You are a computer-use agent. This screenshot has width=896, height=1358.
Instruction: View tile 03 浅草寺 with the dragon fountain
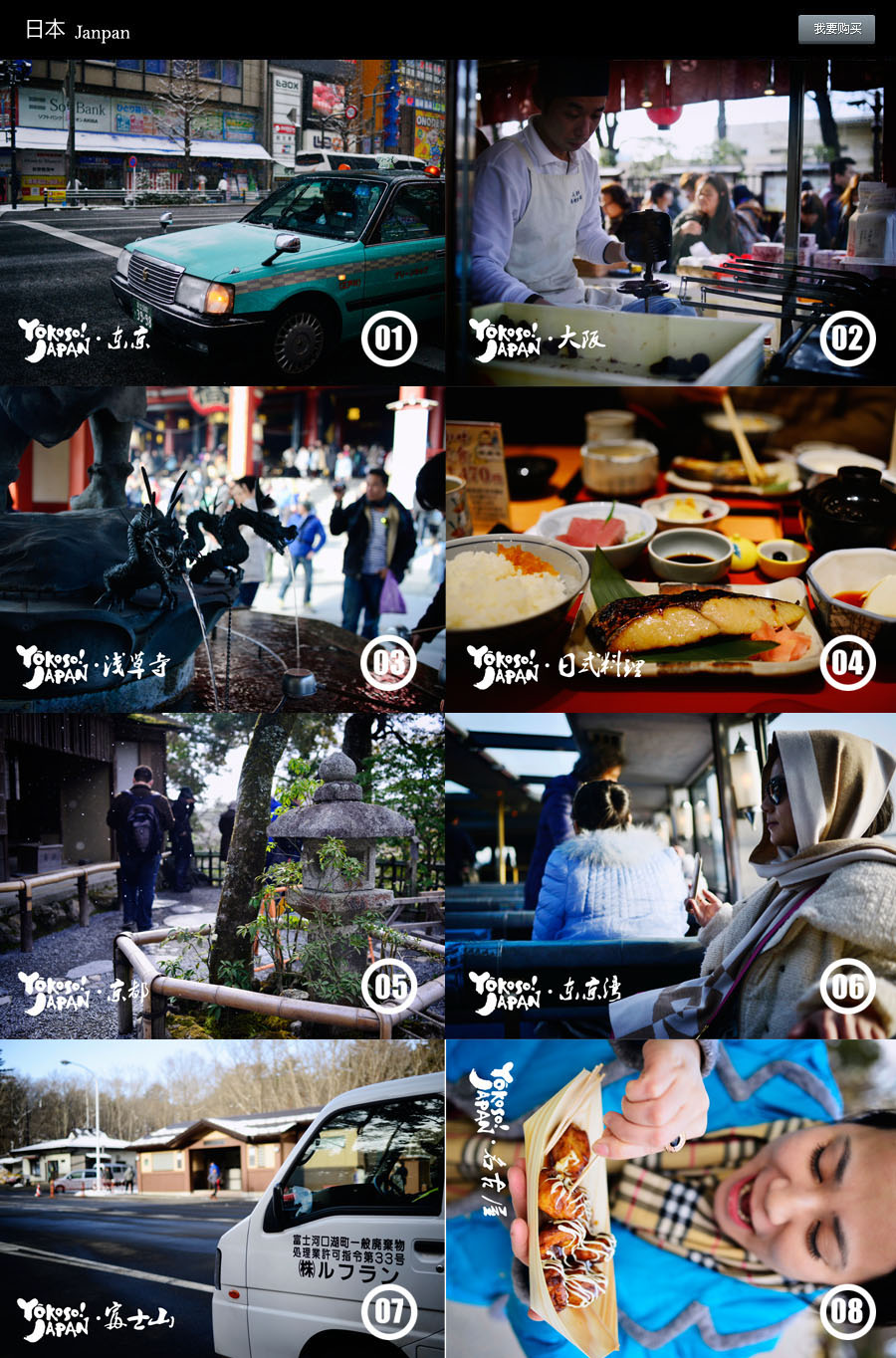coord(222,549)
